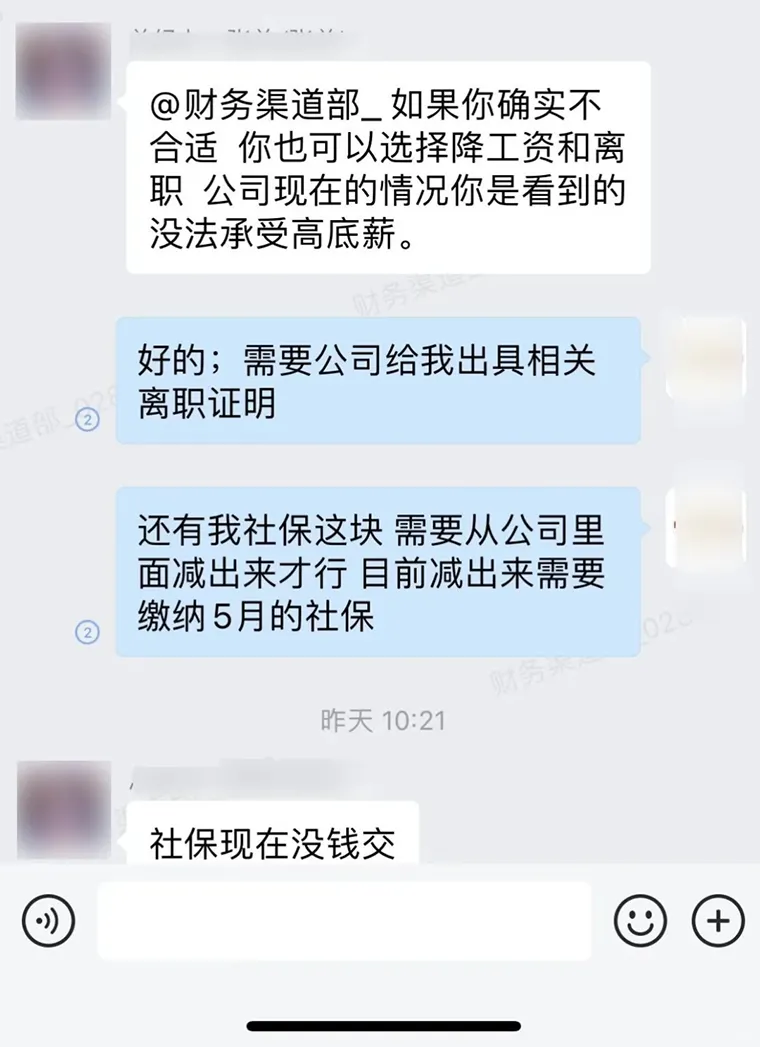The image size is (760, 1047).
Task: Open avatar of sender mentioning 财务渠道部
Action: [x=64, y=64]
